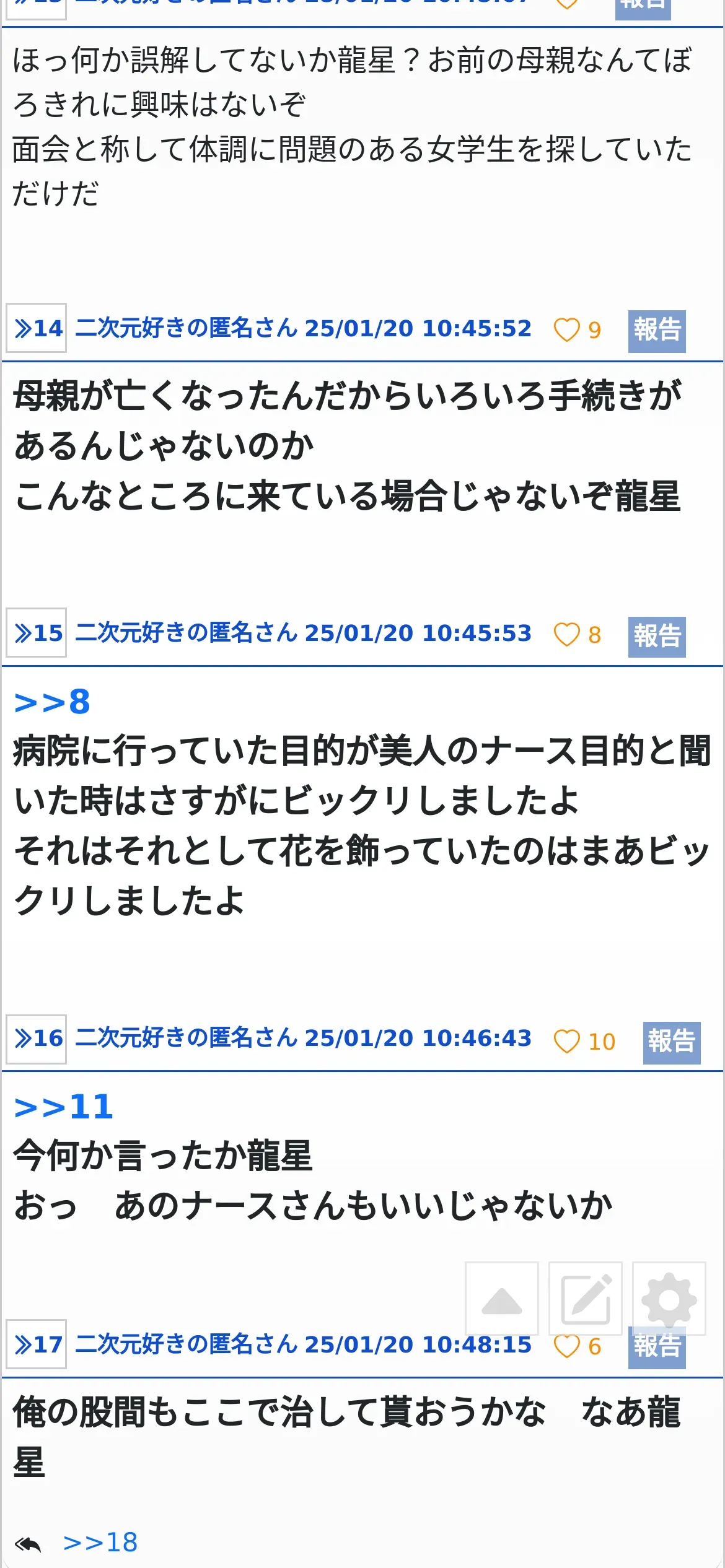
Task: Open the >>11 reply anchor
Action: click(63, 1107)
